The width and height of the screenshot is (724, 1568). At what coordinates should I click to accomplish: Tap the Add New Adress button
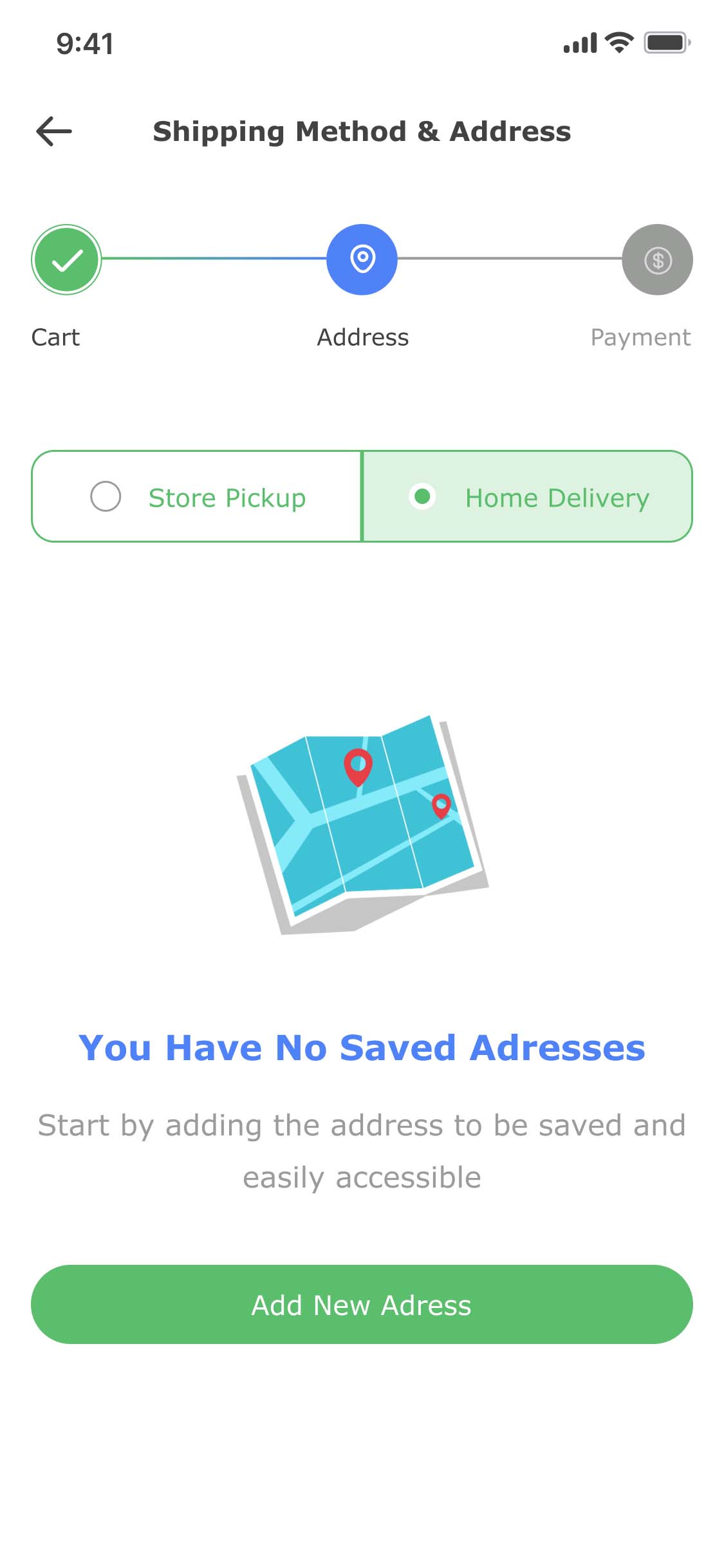362,1304
